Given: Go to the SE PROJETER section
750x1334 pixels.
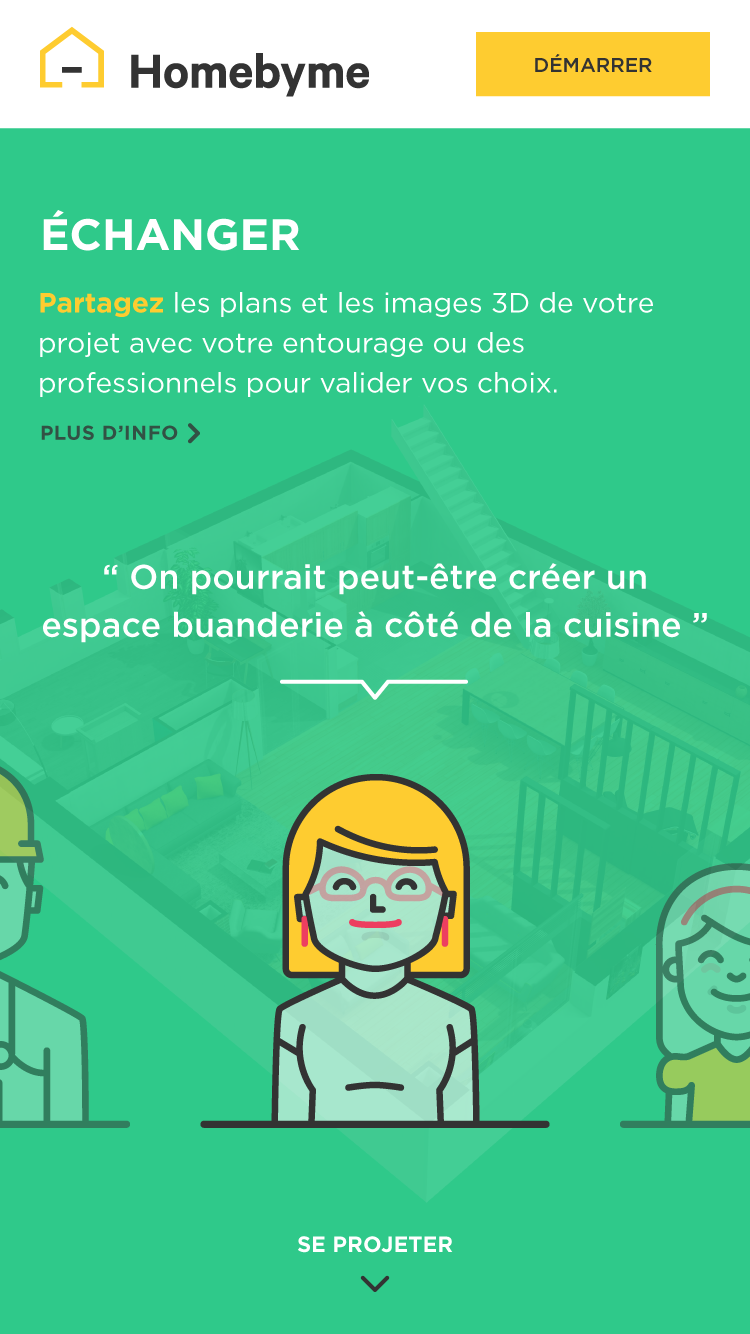Looking at the screenshot, I should pyautogui.click(x=375, y=1261).
